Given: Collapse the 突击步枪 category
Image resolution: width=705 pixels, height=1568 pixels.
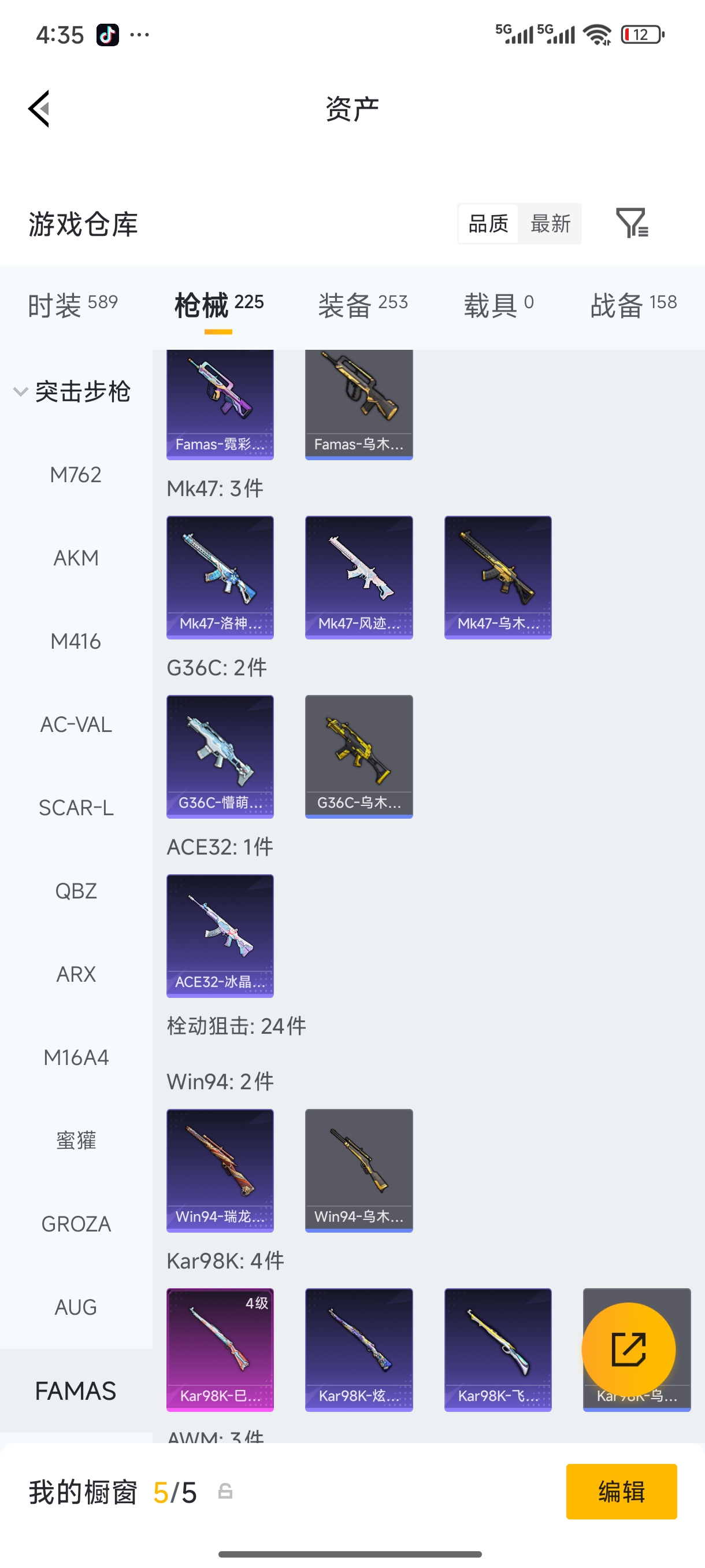Looking at the screenshot, I should (x=73, y=391).
